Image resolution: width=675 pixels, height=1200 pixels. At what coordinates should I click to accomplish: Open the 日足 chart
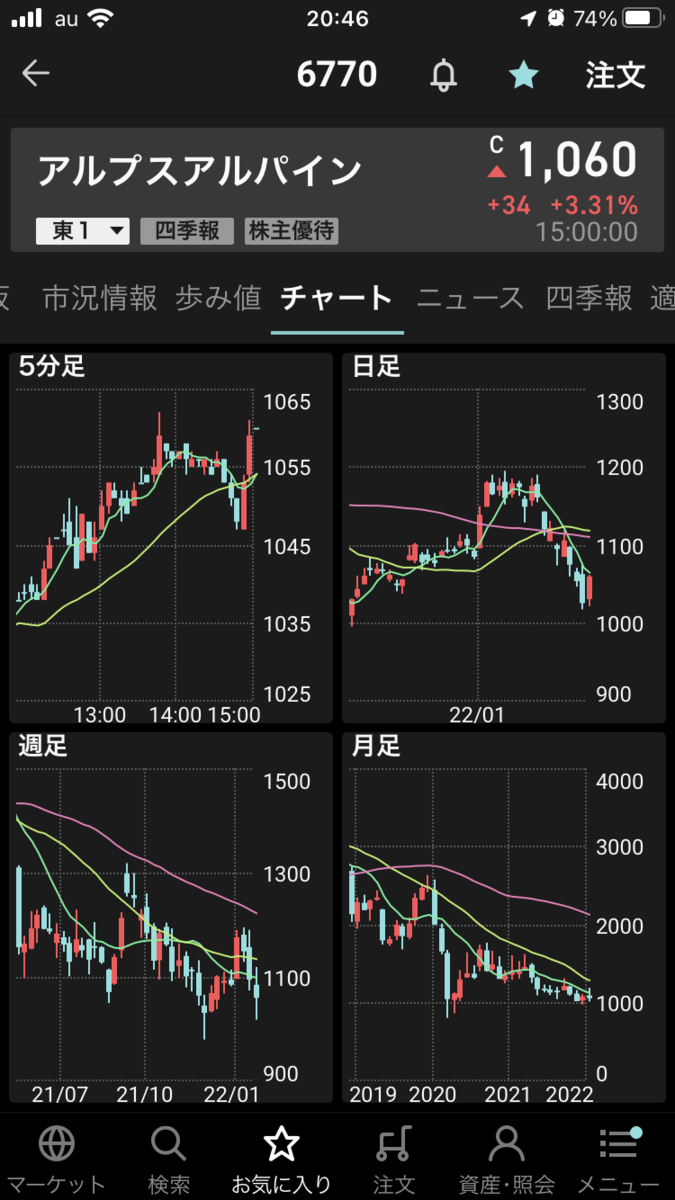[x=504, y=537]
